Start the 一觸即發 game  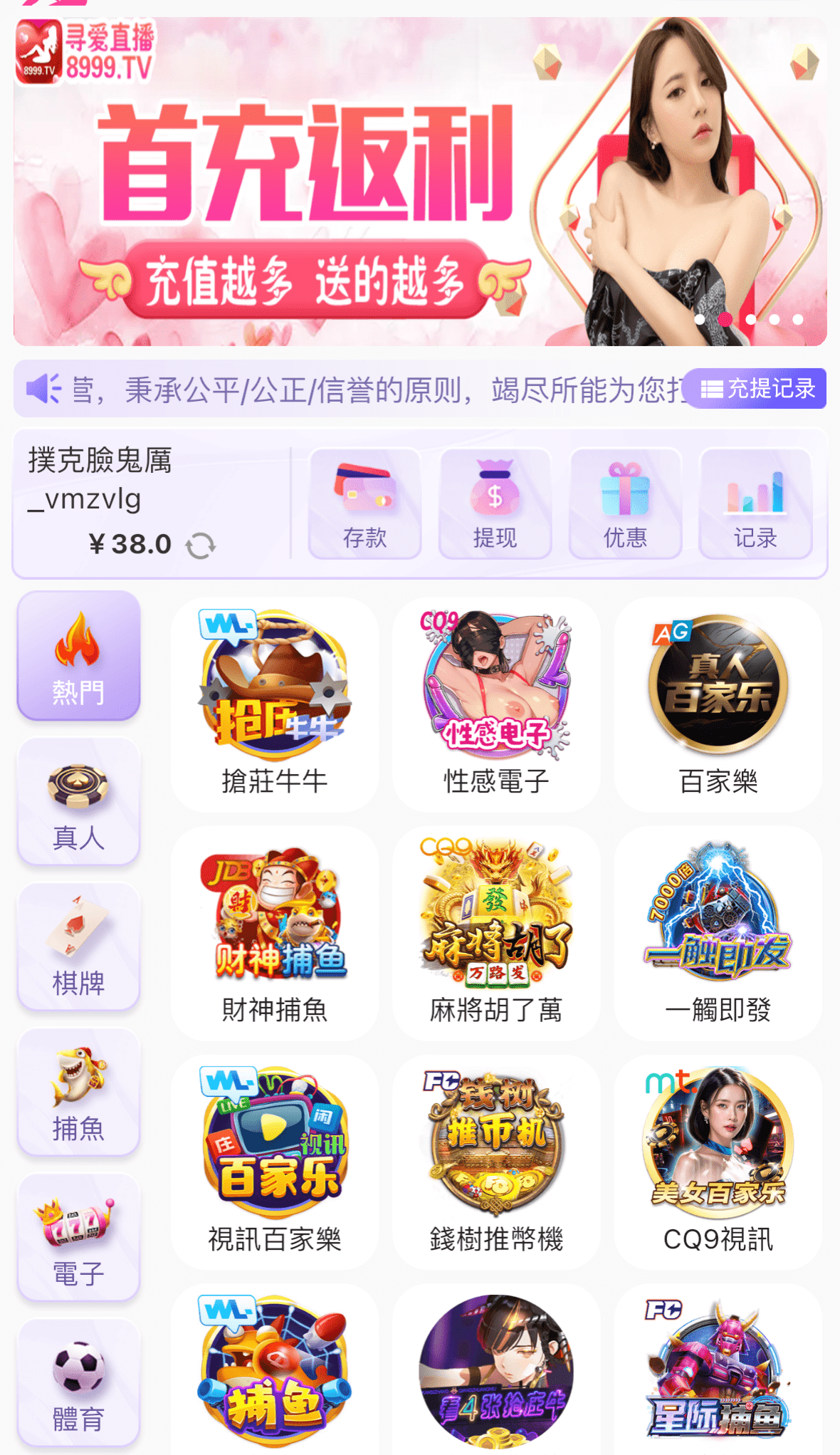718,933
